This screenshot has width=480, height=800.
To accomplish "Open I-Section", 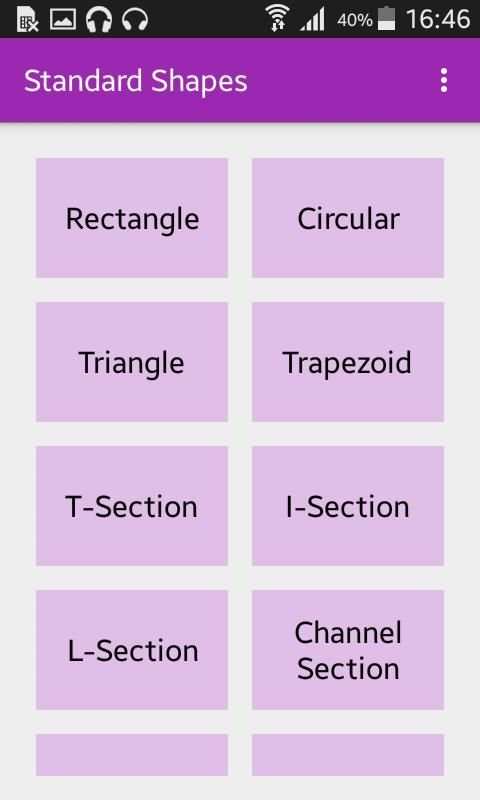I will pyautogui.click(x=348, y=506).
